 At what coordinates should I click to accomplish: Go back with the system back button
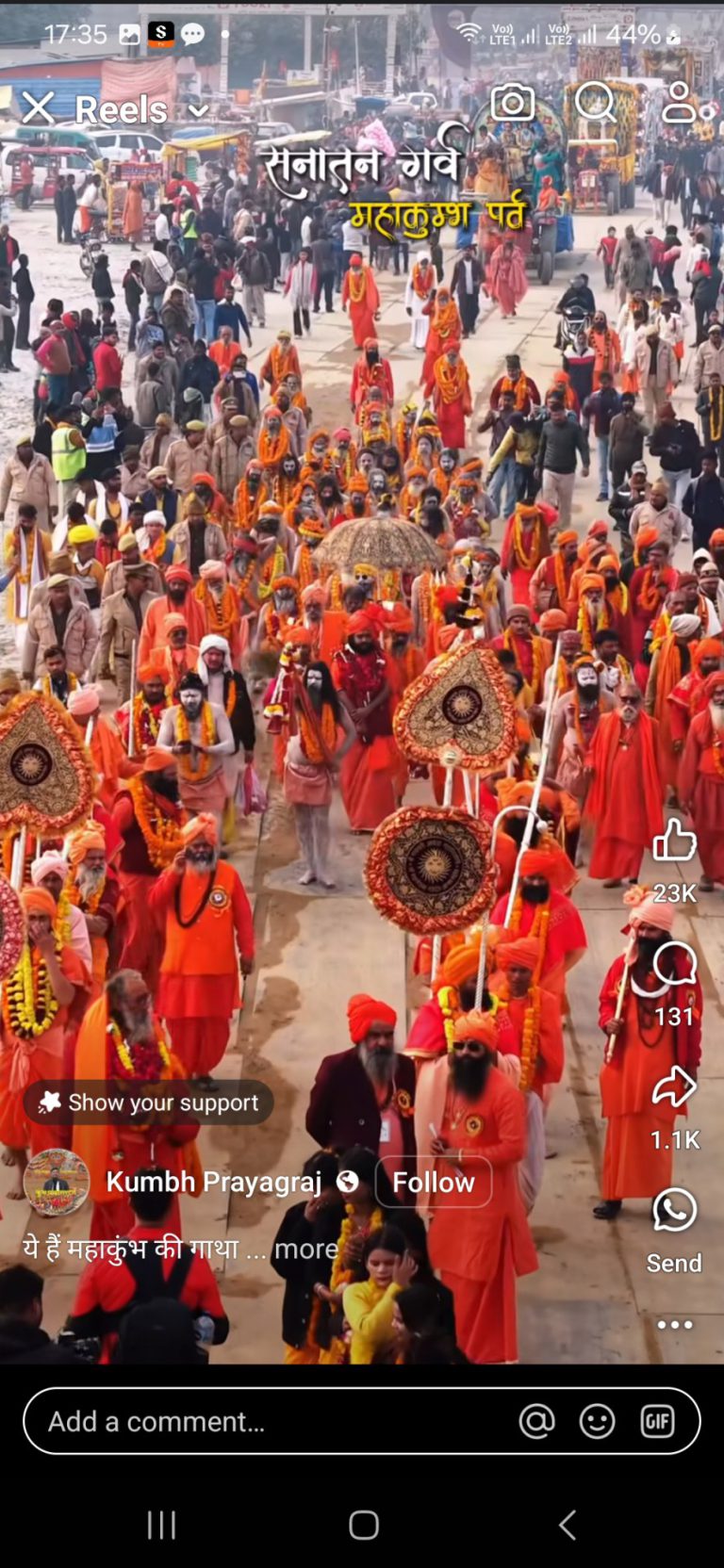(x=567, y=1525)
